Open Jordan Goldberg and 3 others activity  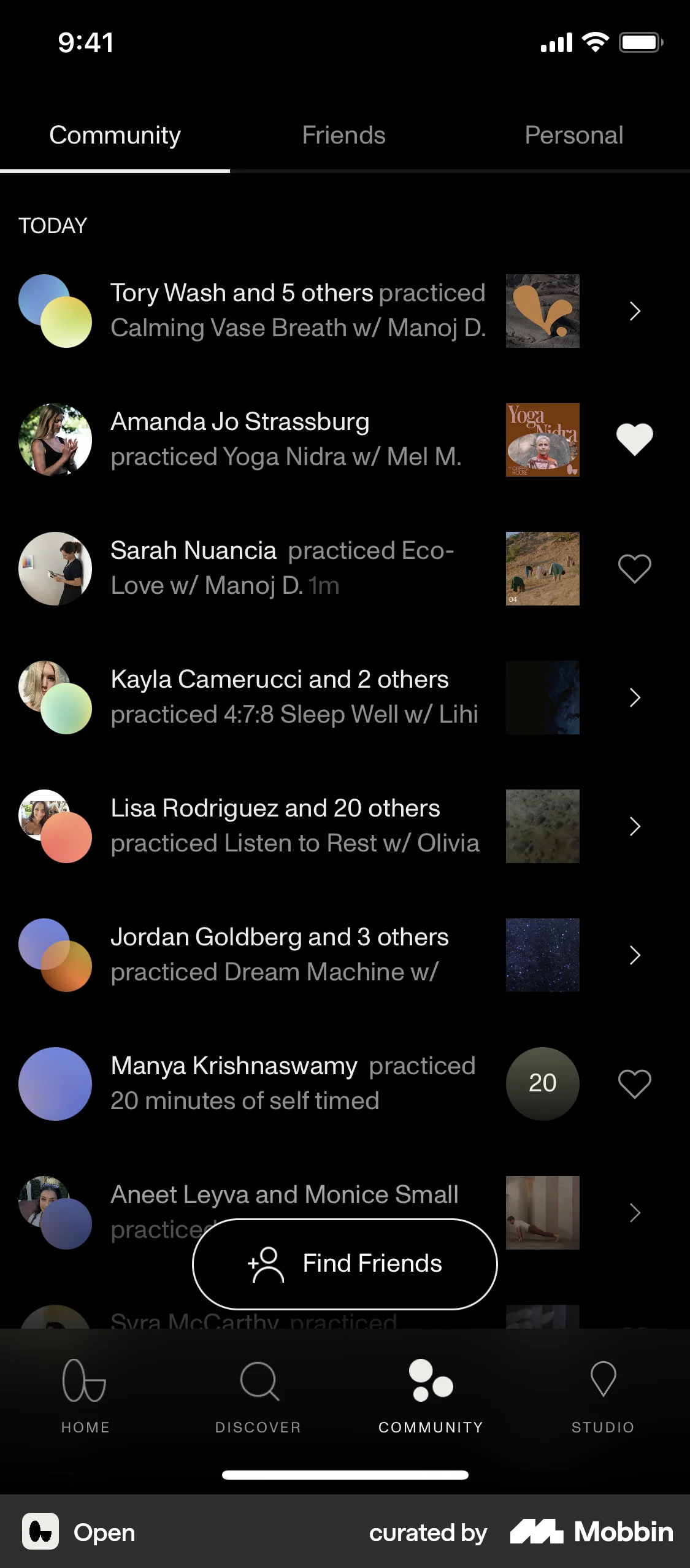[634, 955]
